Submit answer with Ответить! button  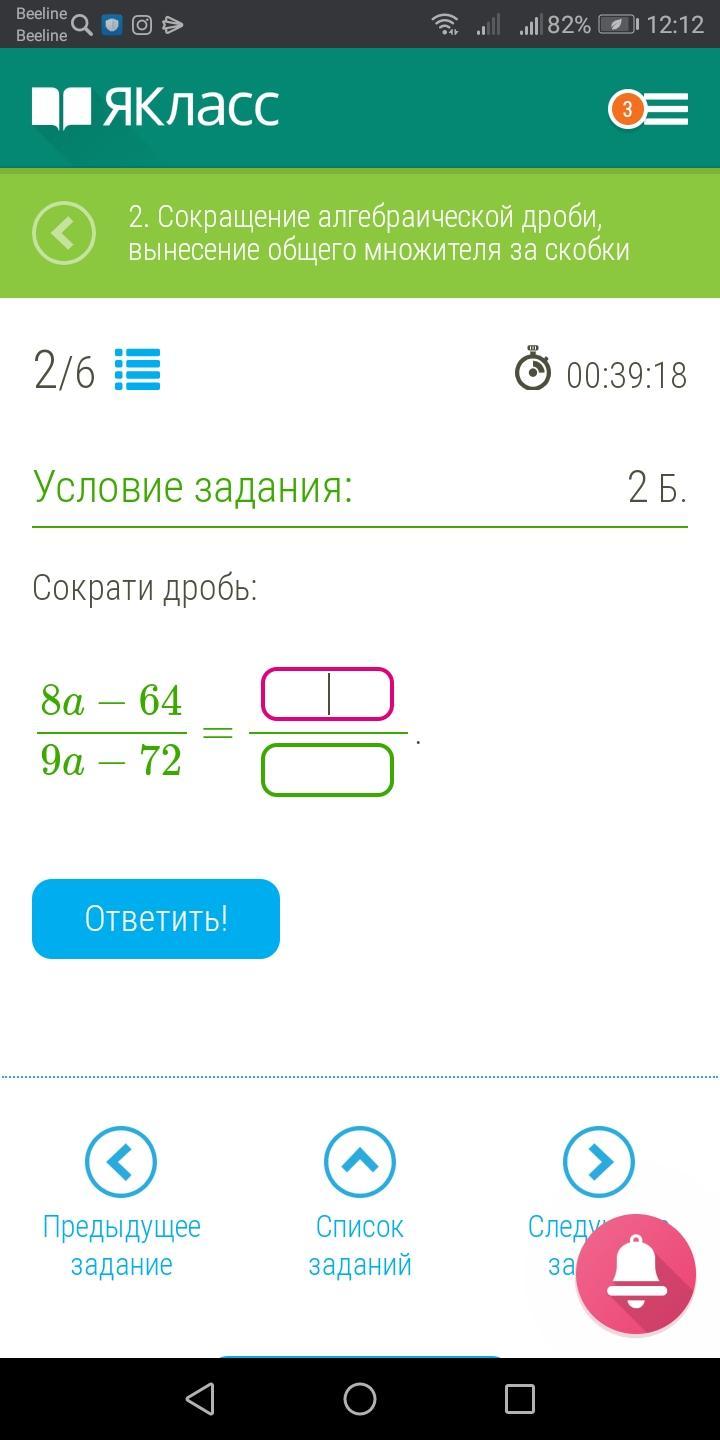(x=156, y=919)
